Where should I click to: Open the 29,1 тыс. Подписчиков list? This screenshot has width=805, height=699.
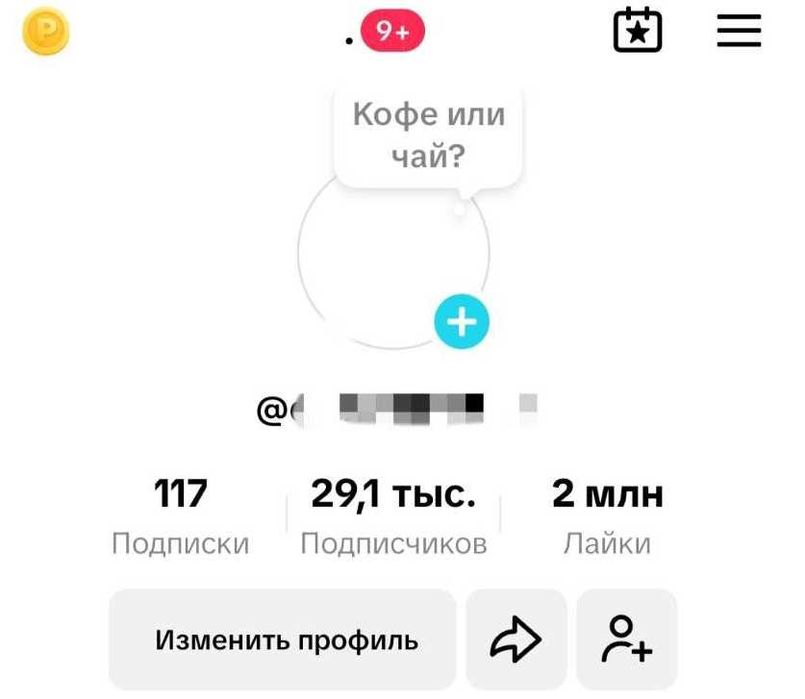pos(393,517)
